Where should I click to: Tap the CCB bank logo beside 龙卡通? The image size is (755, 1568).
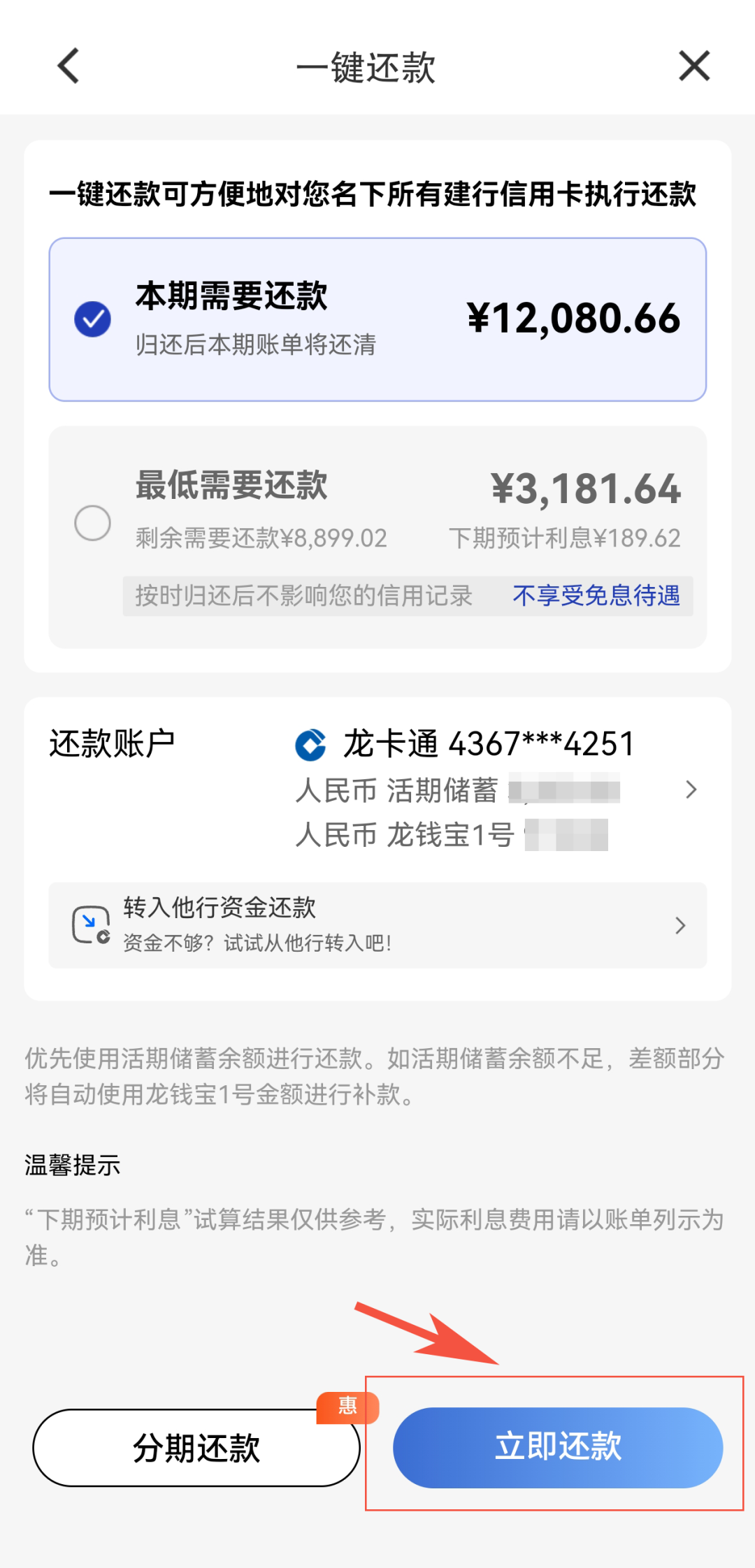click(x=310, y=744)
